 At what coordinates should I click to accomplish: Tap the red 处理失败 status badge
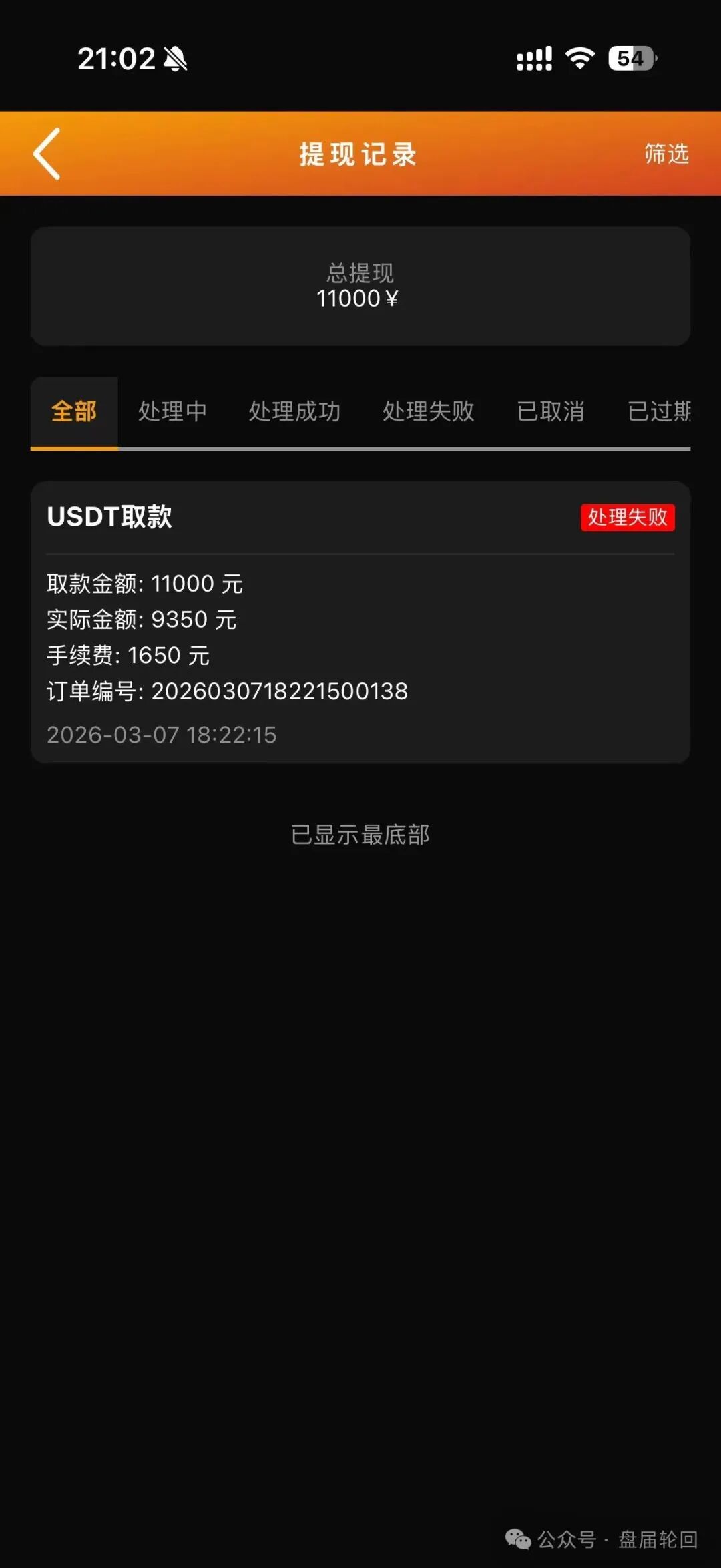click(x=628, y=518)
